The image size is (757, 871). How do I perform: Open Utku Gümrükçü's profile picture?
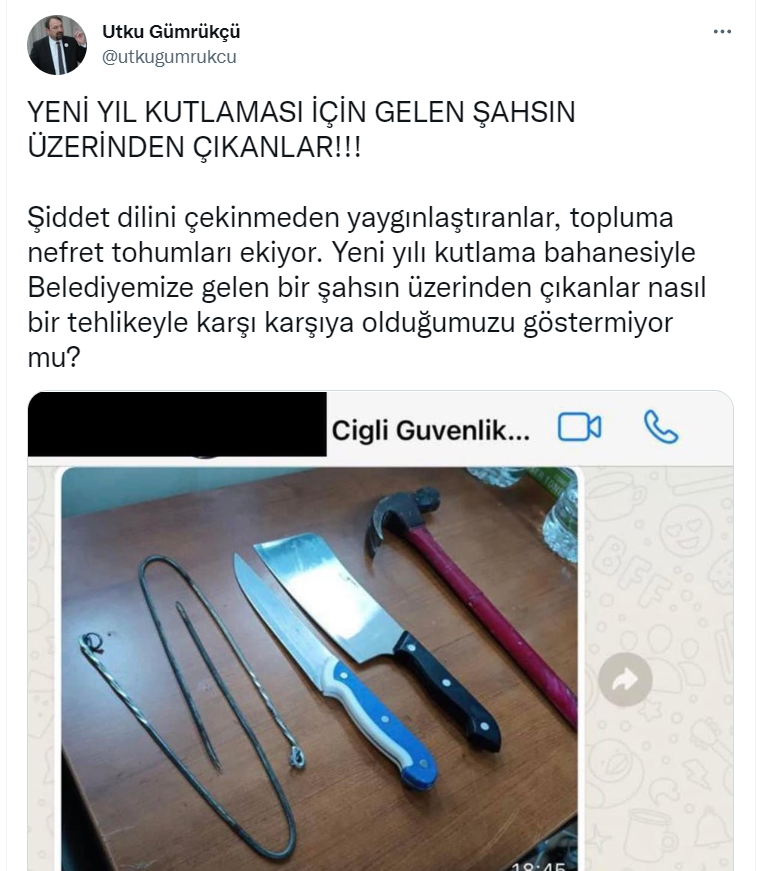[x=57, y=45]
